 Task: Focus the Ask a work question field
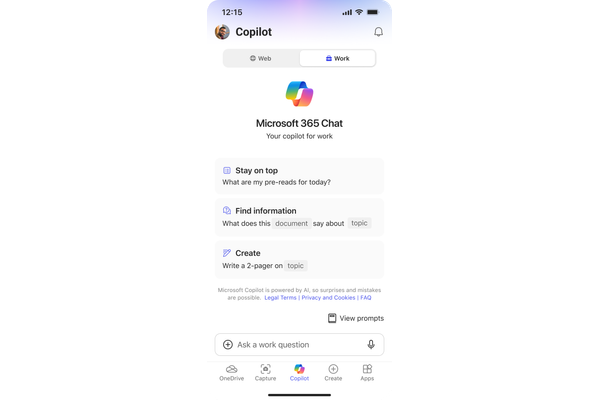[295, 344]
